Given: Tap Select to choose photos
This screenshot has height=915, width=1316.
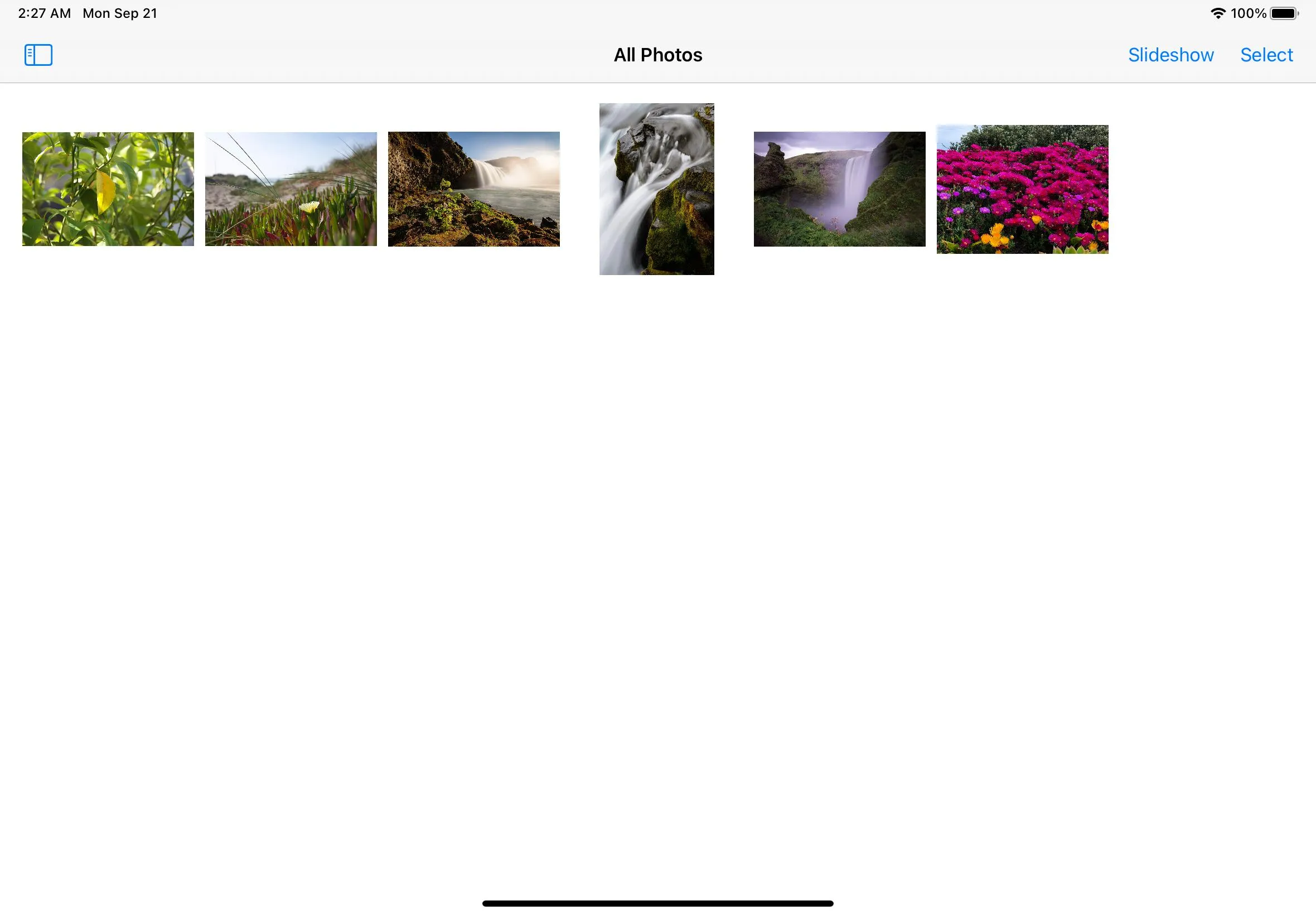Looking at the screenshot, I should 1266,55.
